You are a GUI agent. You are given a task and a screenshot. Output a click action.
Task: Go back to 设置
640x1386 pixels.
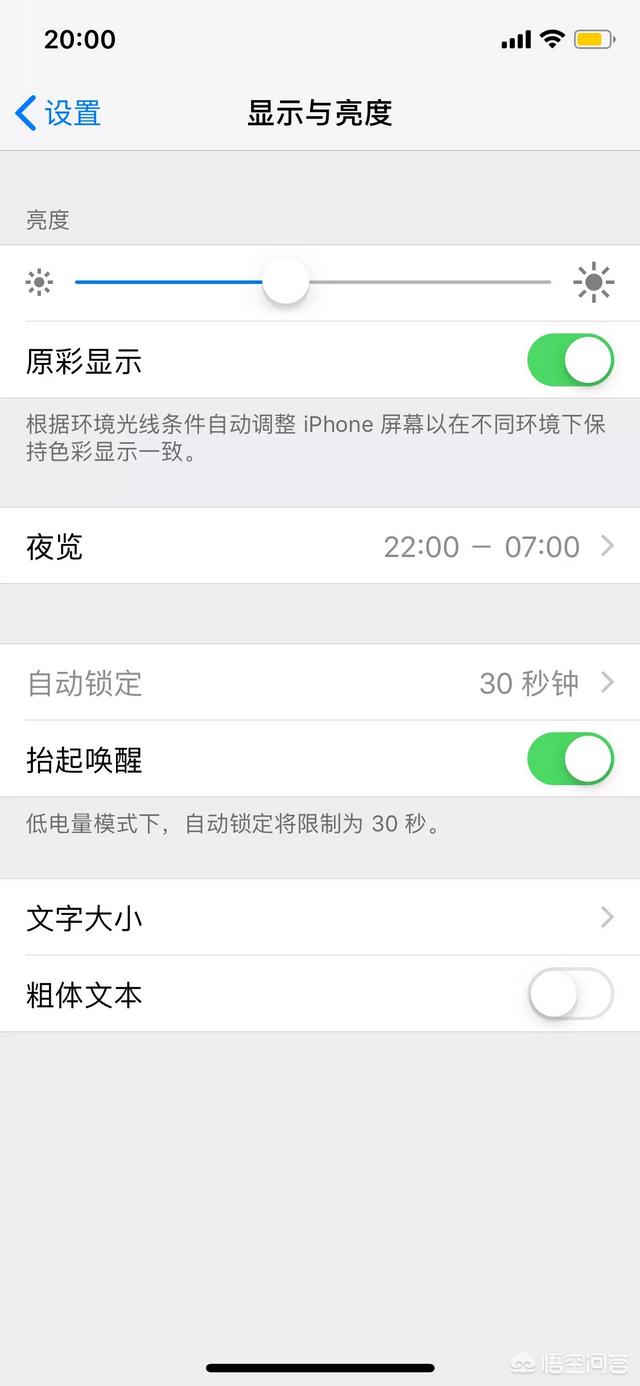click(x=58, y=113)
